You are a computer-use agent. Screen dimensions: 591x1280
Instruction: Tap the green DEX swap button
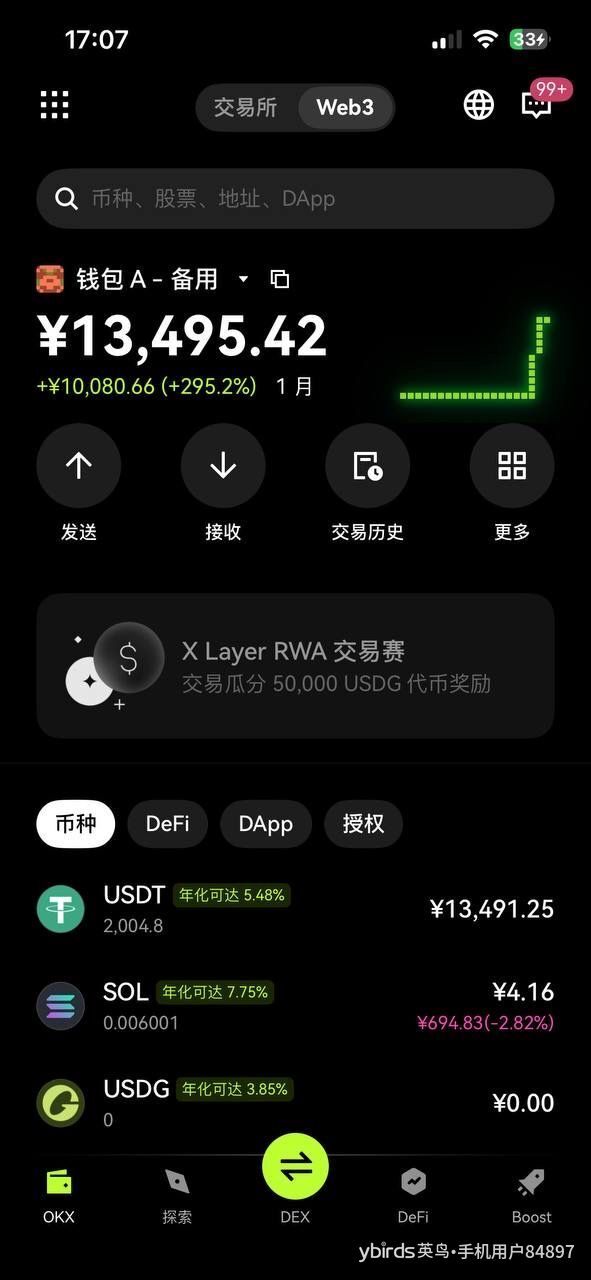(x=295, y=1167)
